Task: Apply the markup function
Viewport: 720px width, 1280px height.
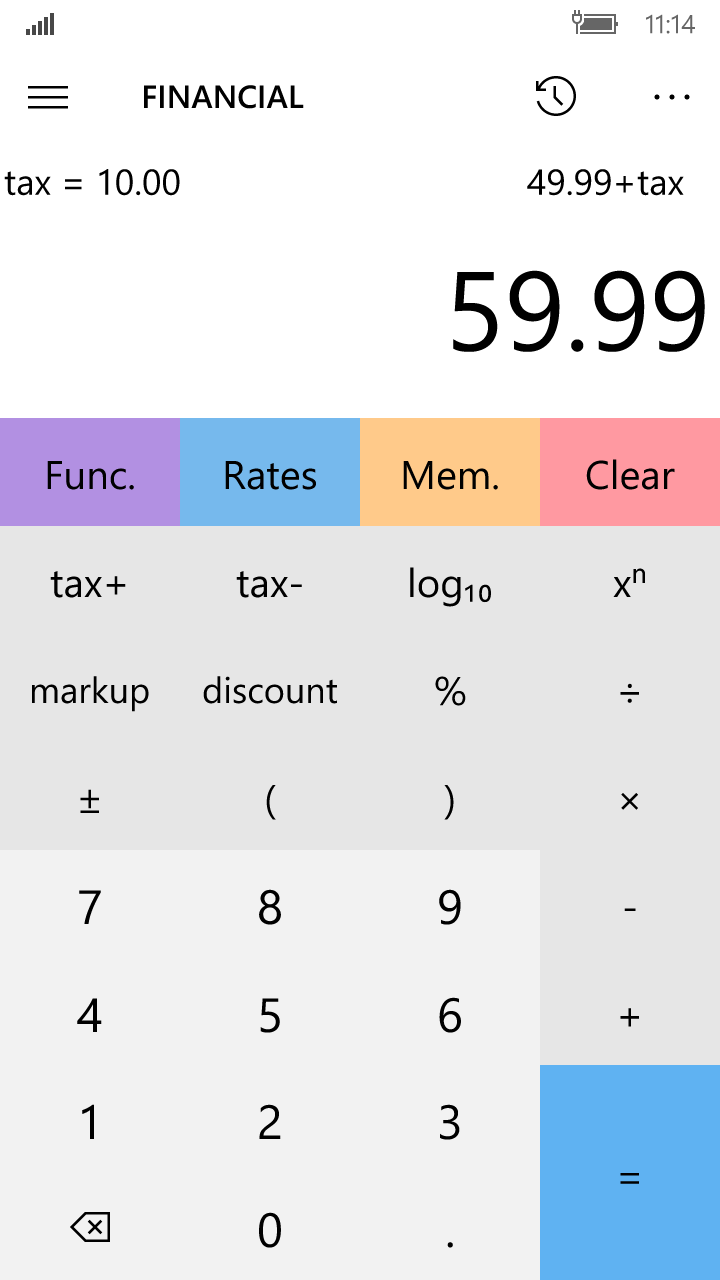Action: pyautogui.click(x=89, y=690)
